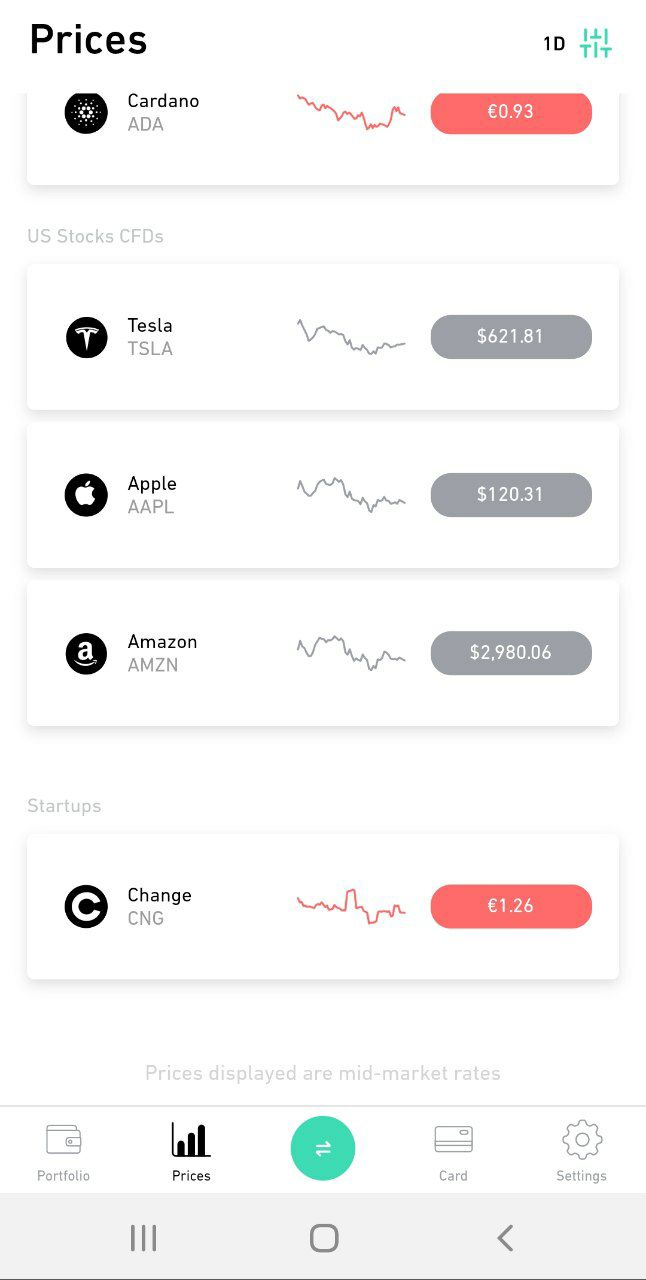
Task: Open the Settings tab
Action: pyautogui.click(x=581, y=1151)
